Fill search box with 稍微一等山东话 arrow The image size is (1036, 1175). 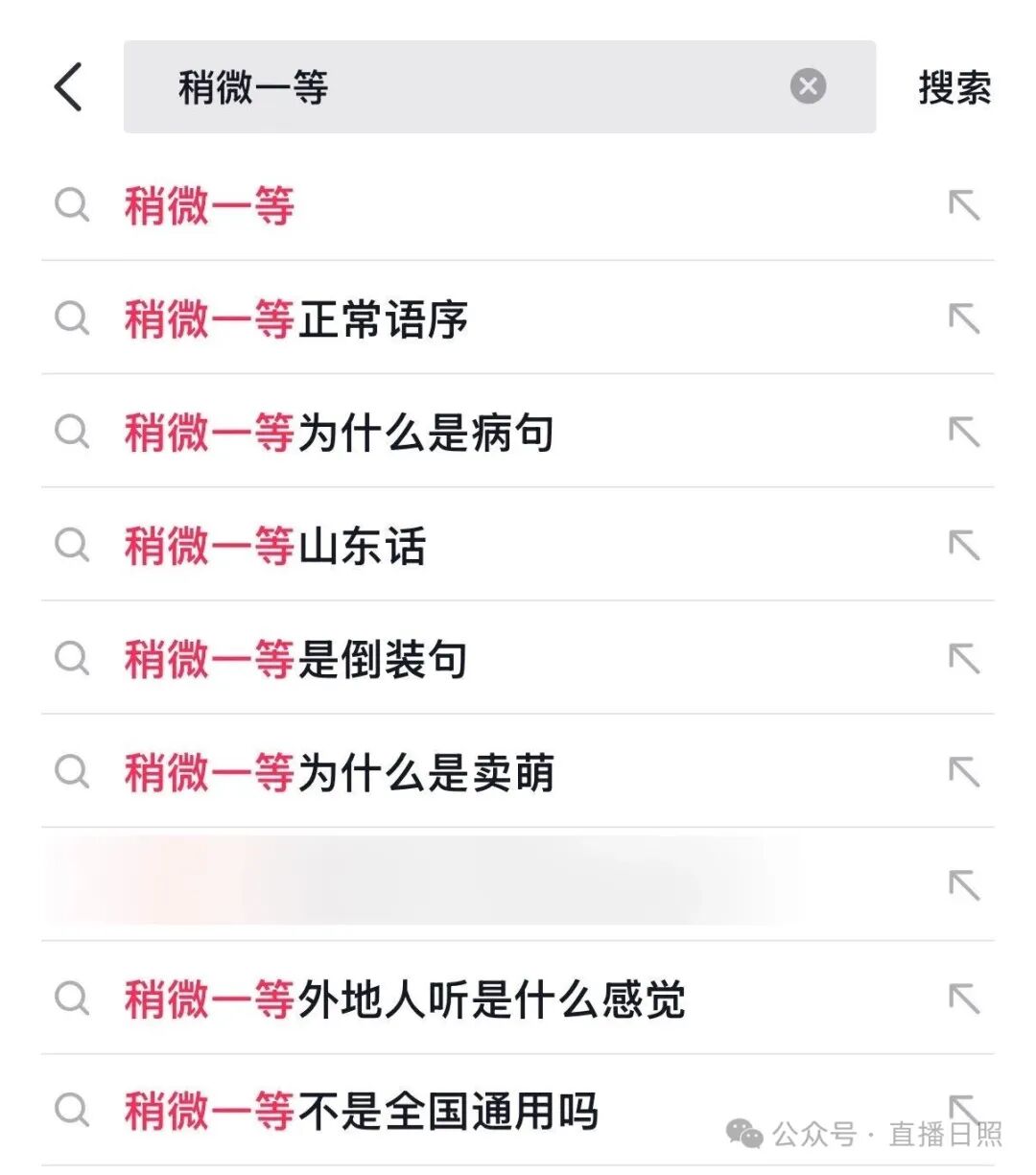964,546
